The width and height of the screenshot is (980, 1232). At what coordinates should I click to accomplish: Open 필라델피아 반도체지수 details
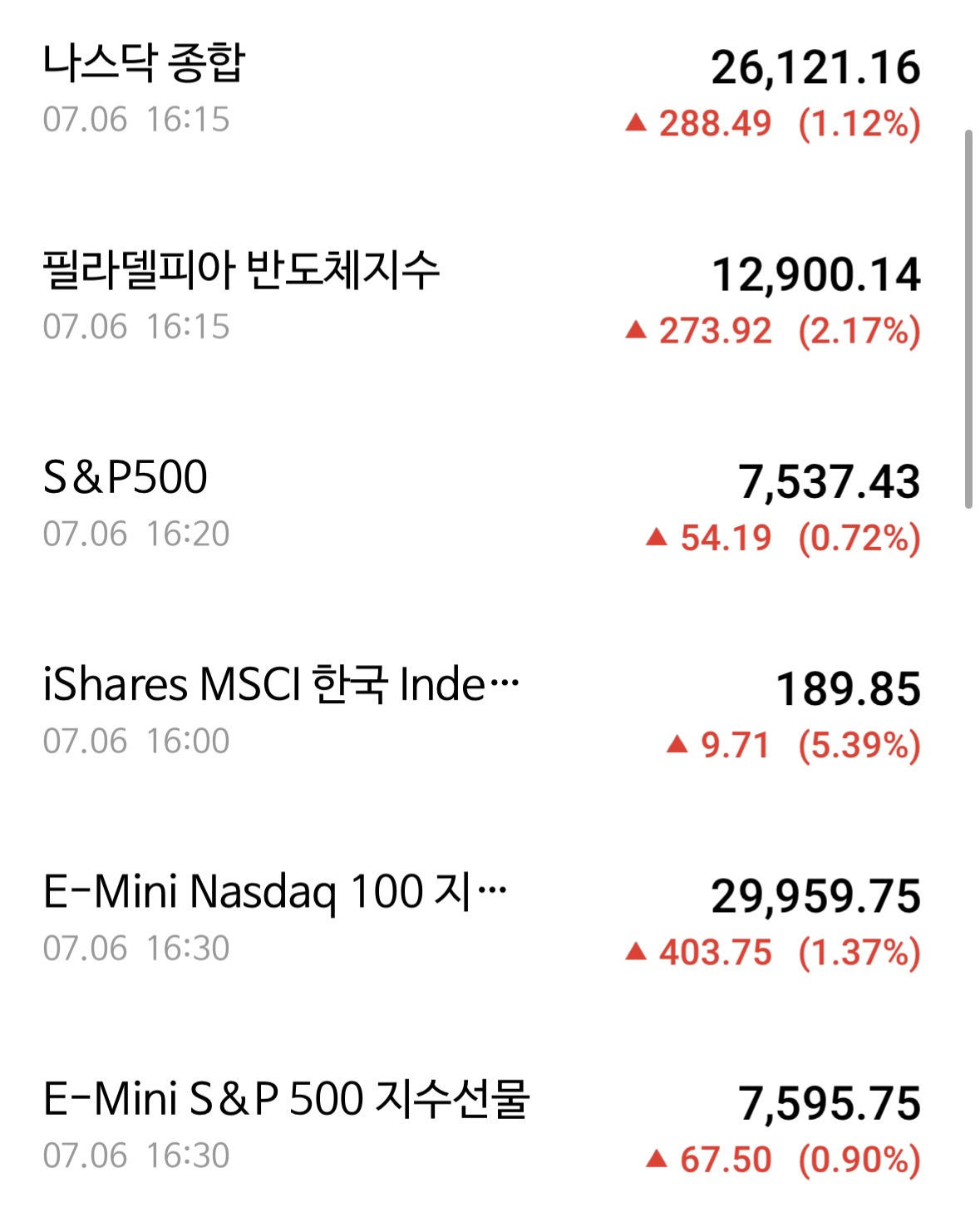point(482,298)
